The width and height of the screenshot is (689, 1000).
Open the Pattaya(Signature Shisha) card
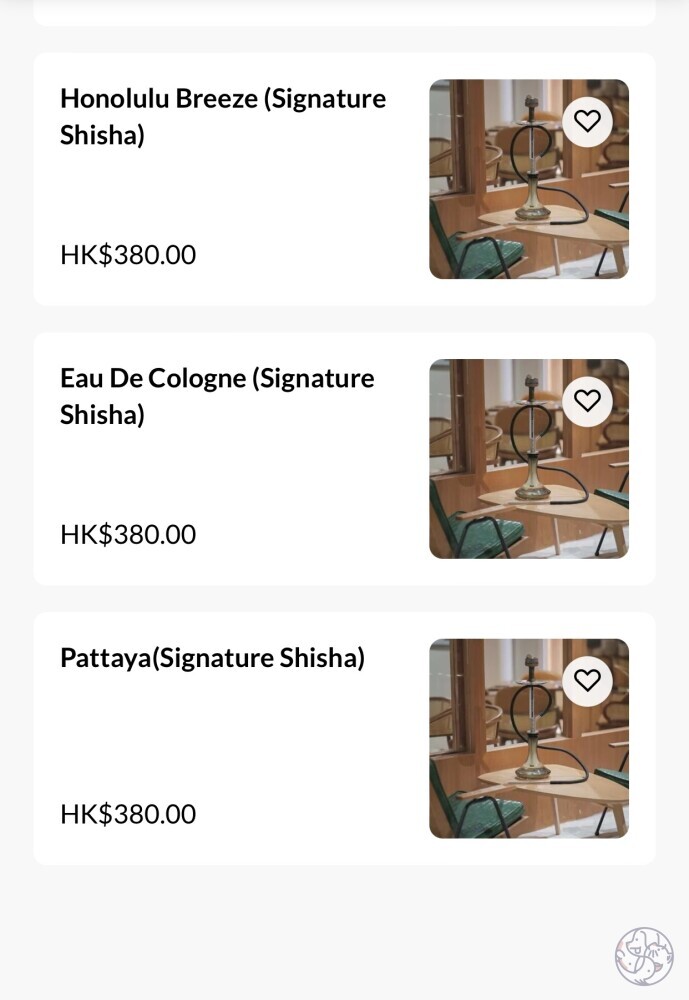[x=344, y=739]
